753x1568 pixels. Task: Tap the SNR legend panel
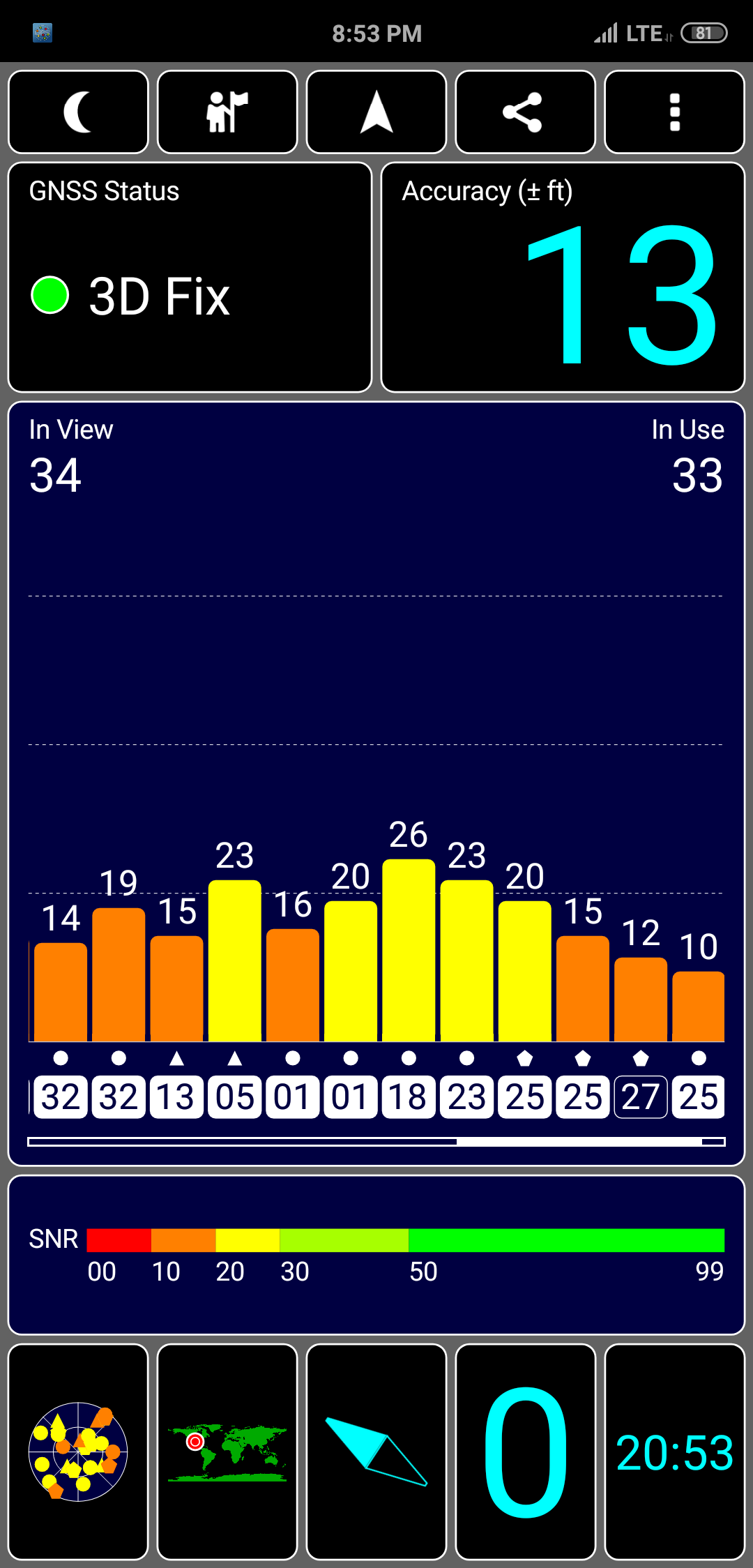pyautogui.click(x=376, y=1255)
